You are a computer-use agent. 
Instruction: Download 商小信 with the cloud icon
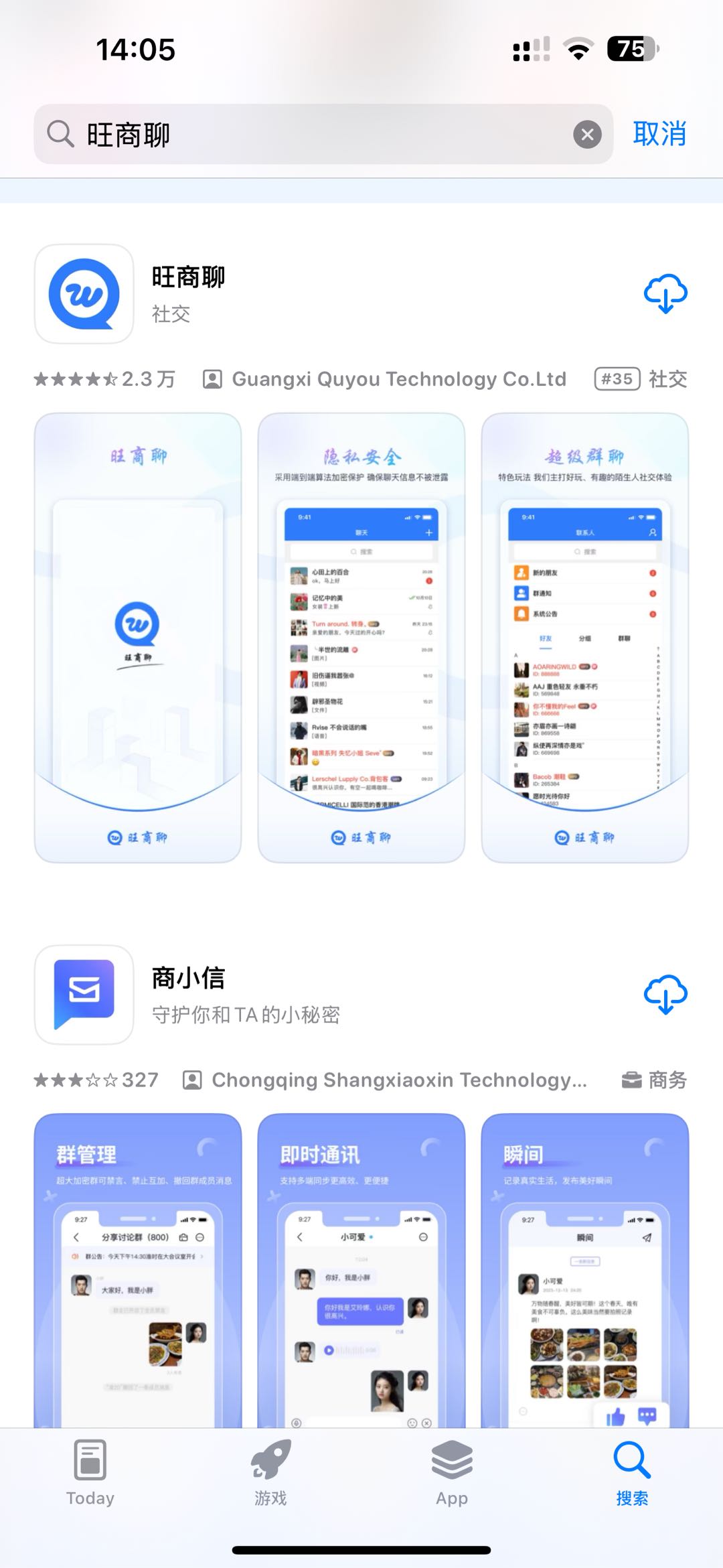pos(665,994)
